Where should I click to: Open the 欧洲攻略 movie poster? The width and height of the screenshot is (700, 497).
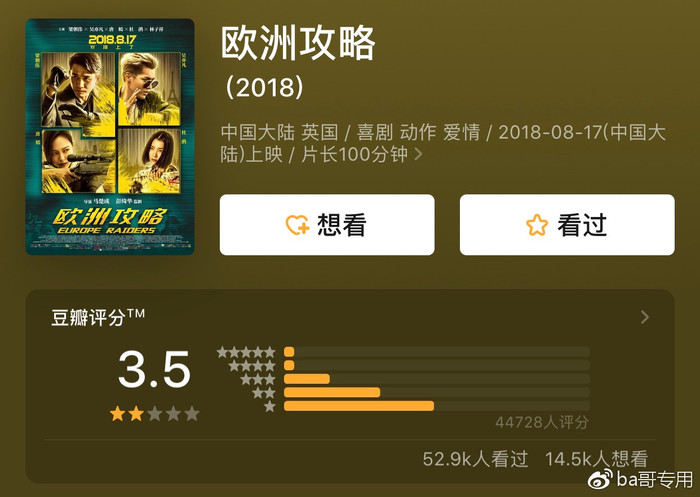[x=110, y=136]
